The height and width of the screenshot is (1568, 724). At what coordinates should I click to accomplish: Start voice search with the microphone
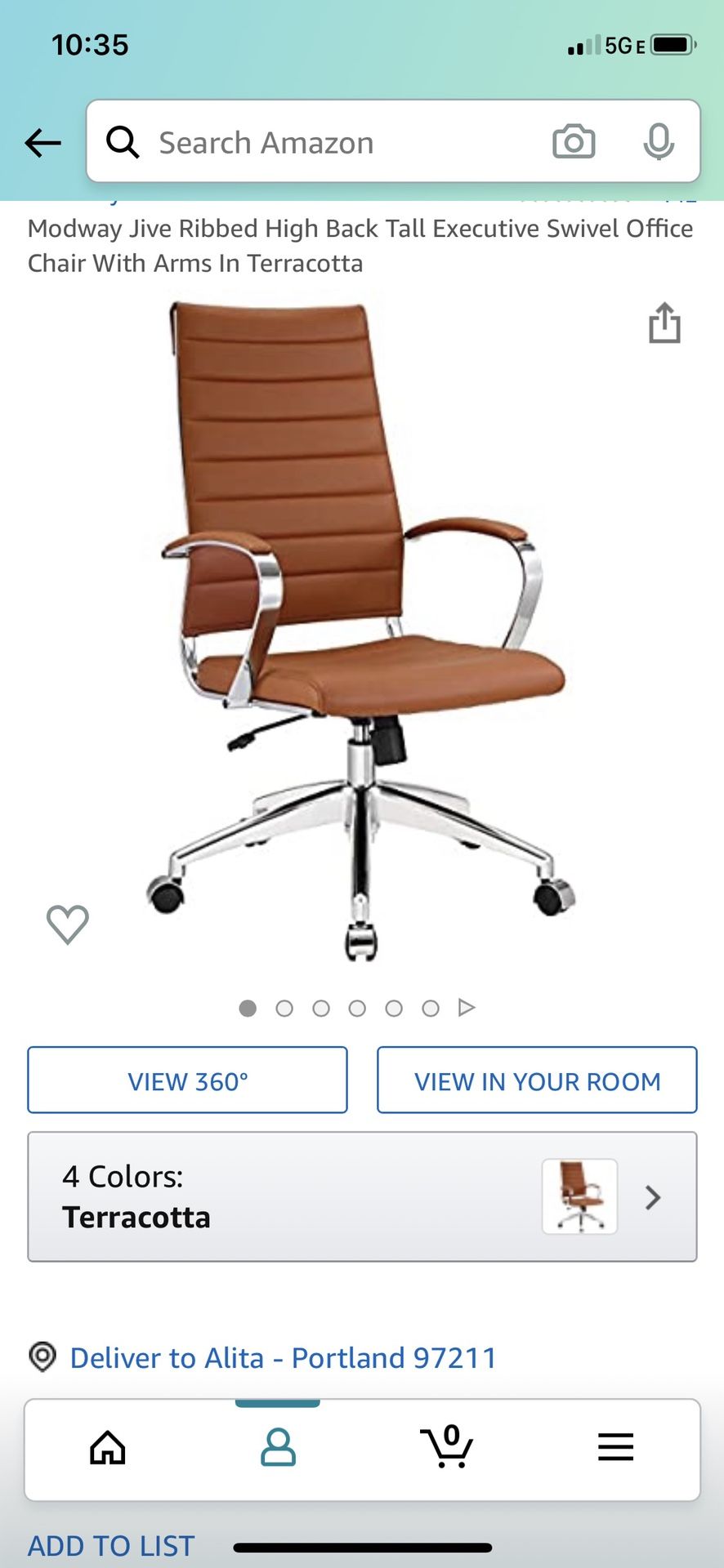pos(659,143)
